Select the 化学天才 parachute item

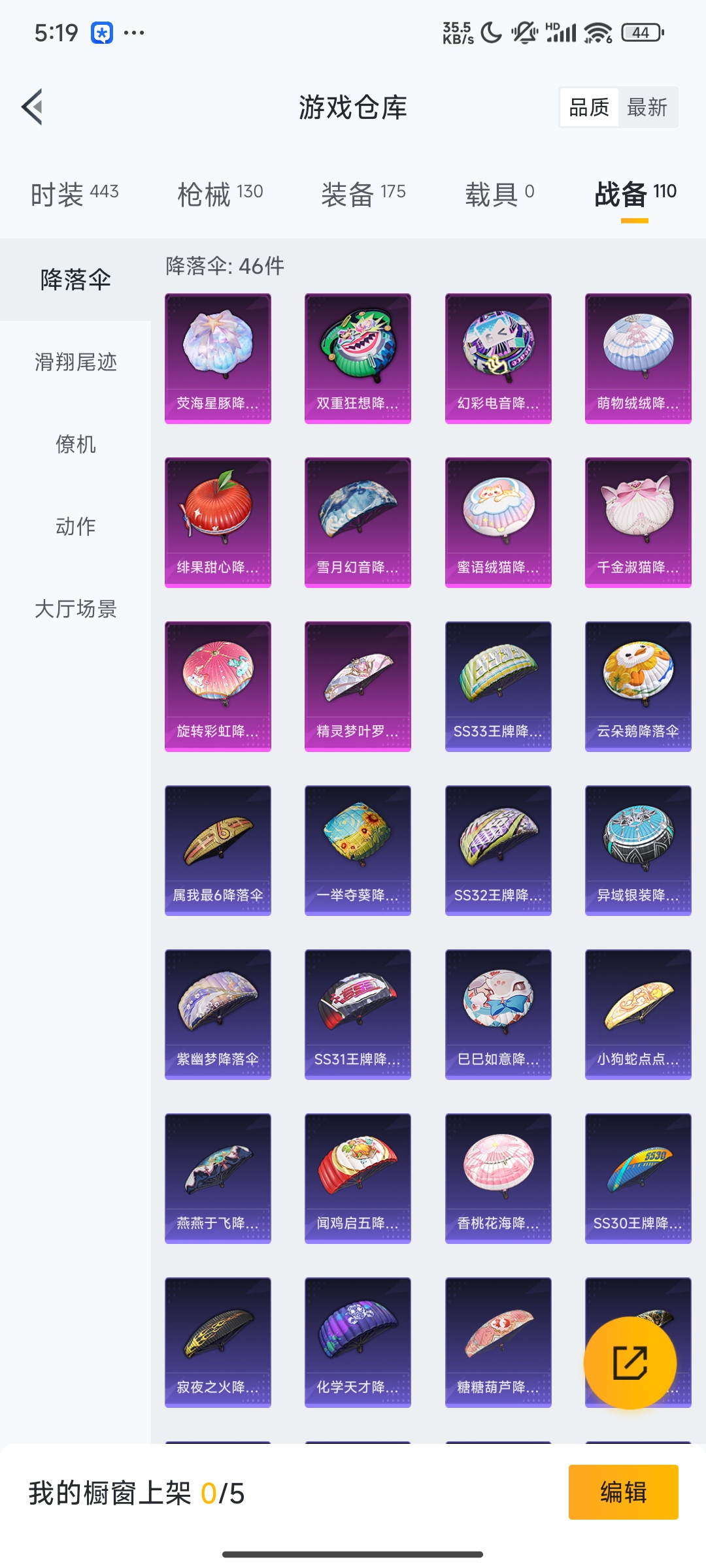tap(358, 1342)
